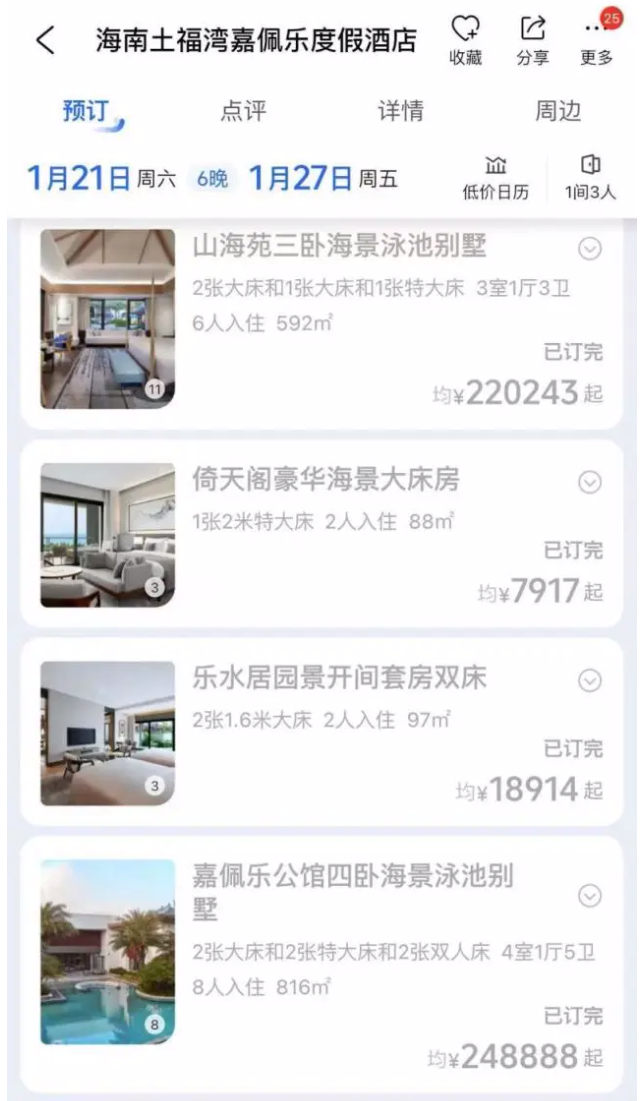Open the 更多 overflow menu
Screen dimensions: 643x1101
(x=597, y=41)
